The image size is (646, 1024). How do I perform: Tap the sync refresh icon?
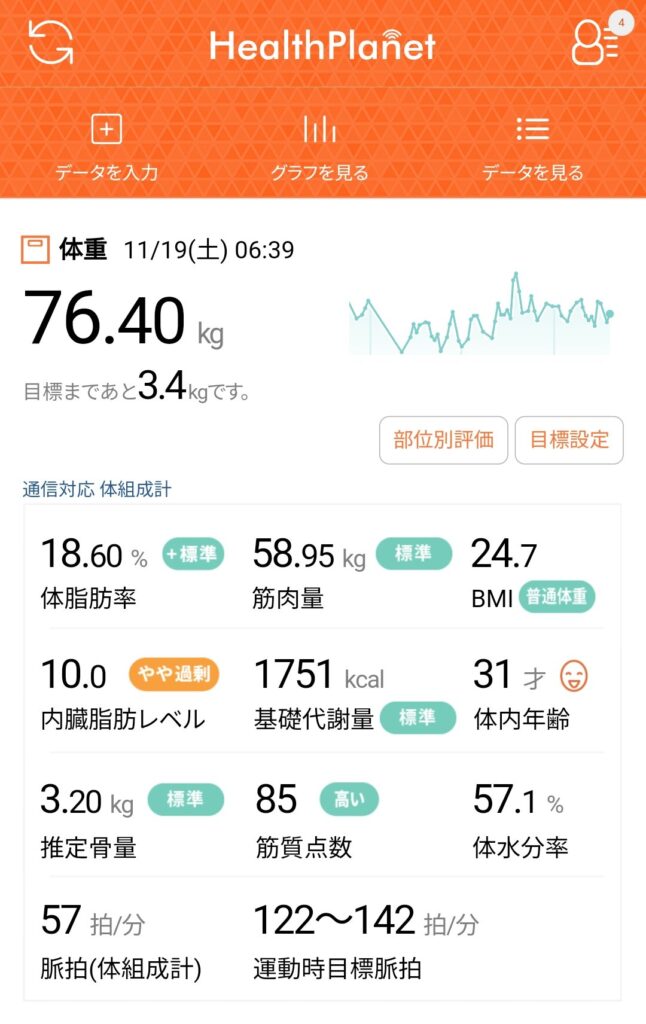(51, 44)
